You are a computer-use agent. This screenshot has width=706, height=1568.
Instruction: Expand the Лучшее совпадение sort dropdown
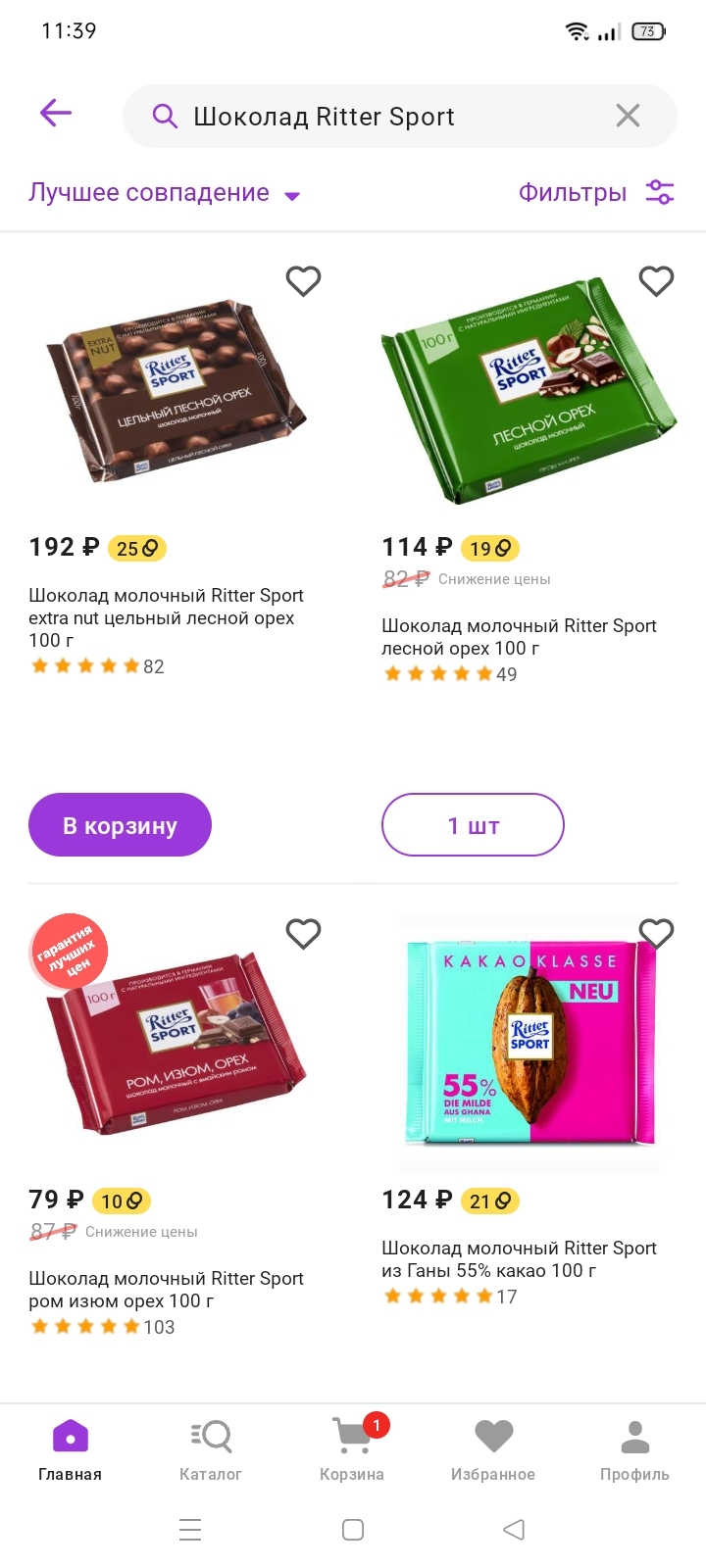pos(164,193)
